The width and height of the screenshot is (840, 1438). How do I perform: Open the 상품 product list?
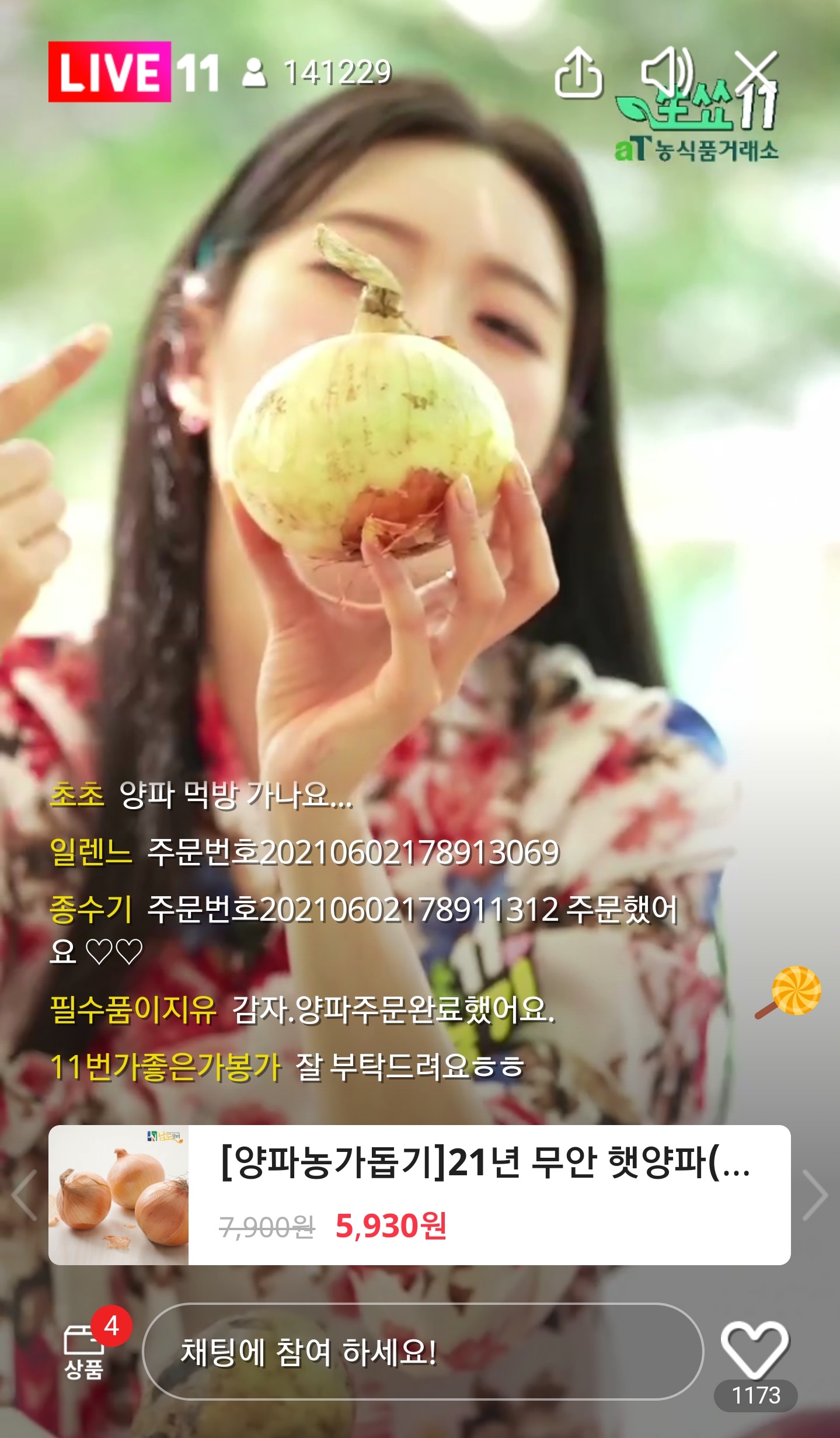click(85, 1351)
